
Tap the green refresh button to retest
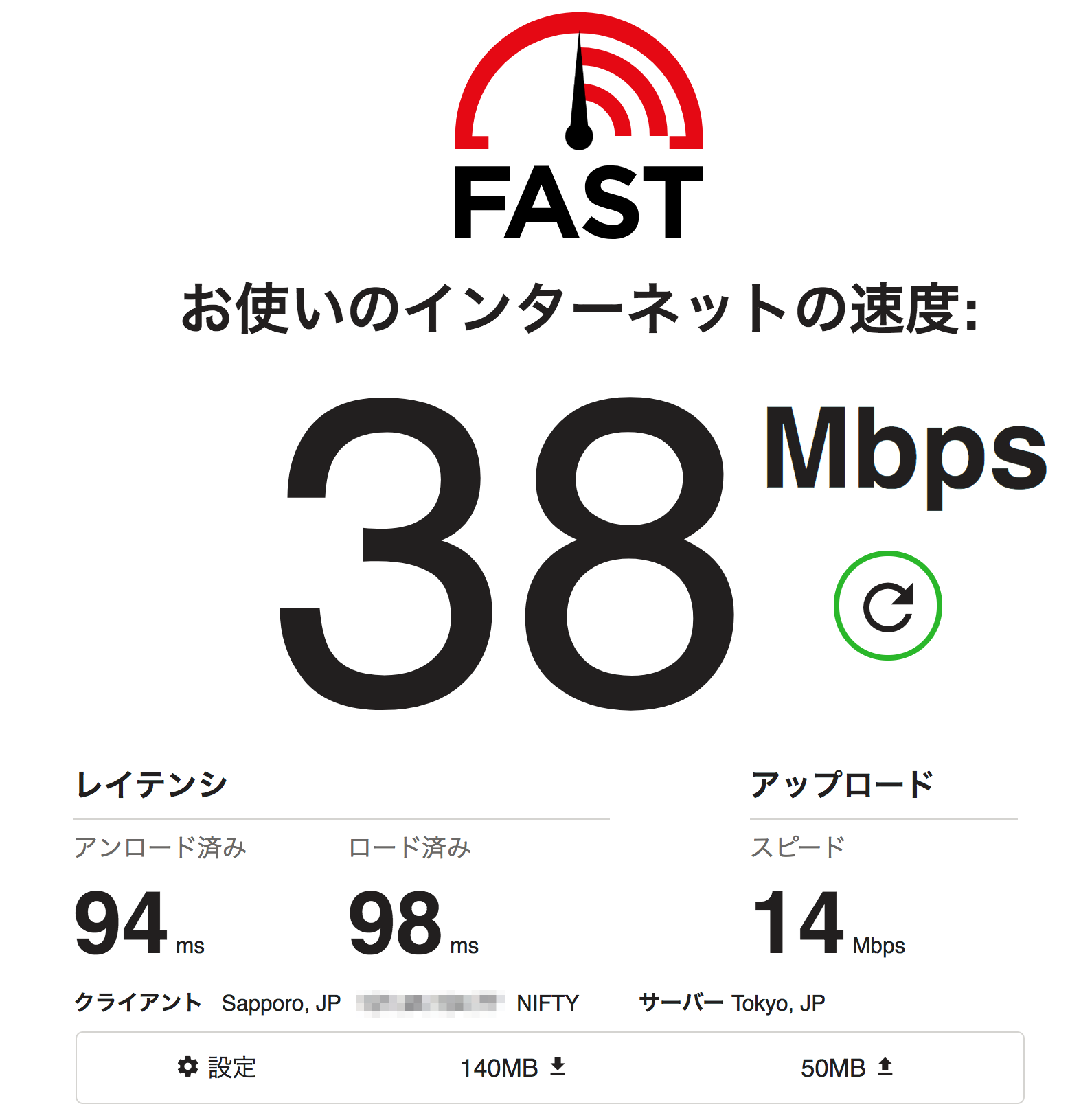click(887, 606)
